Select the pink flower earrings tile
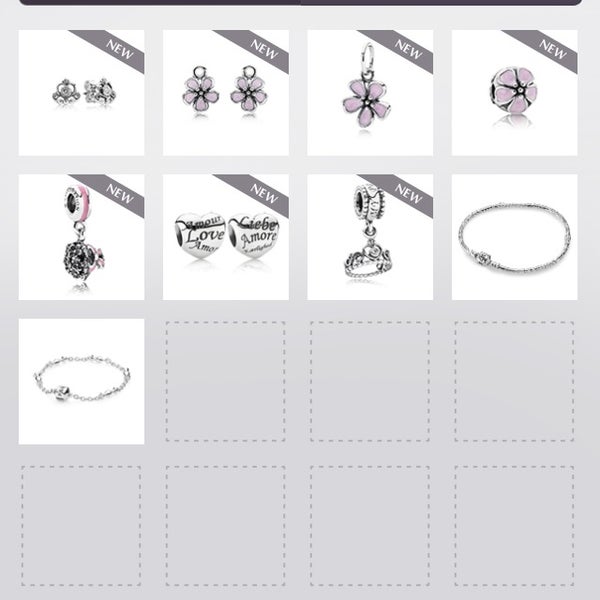 (225, 93)
